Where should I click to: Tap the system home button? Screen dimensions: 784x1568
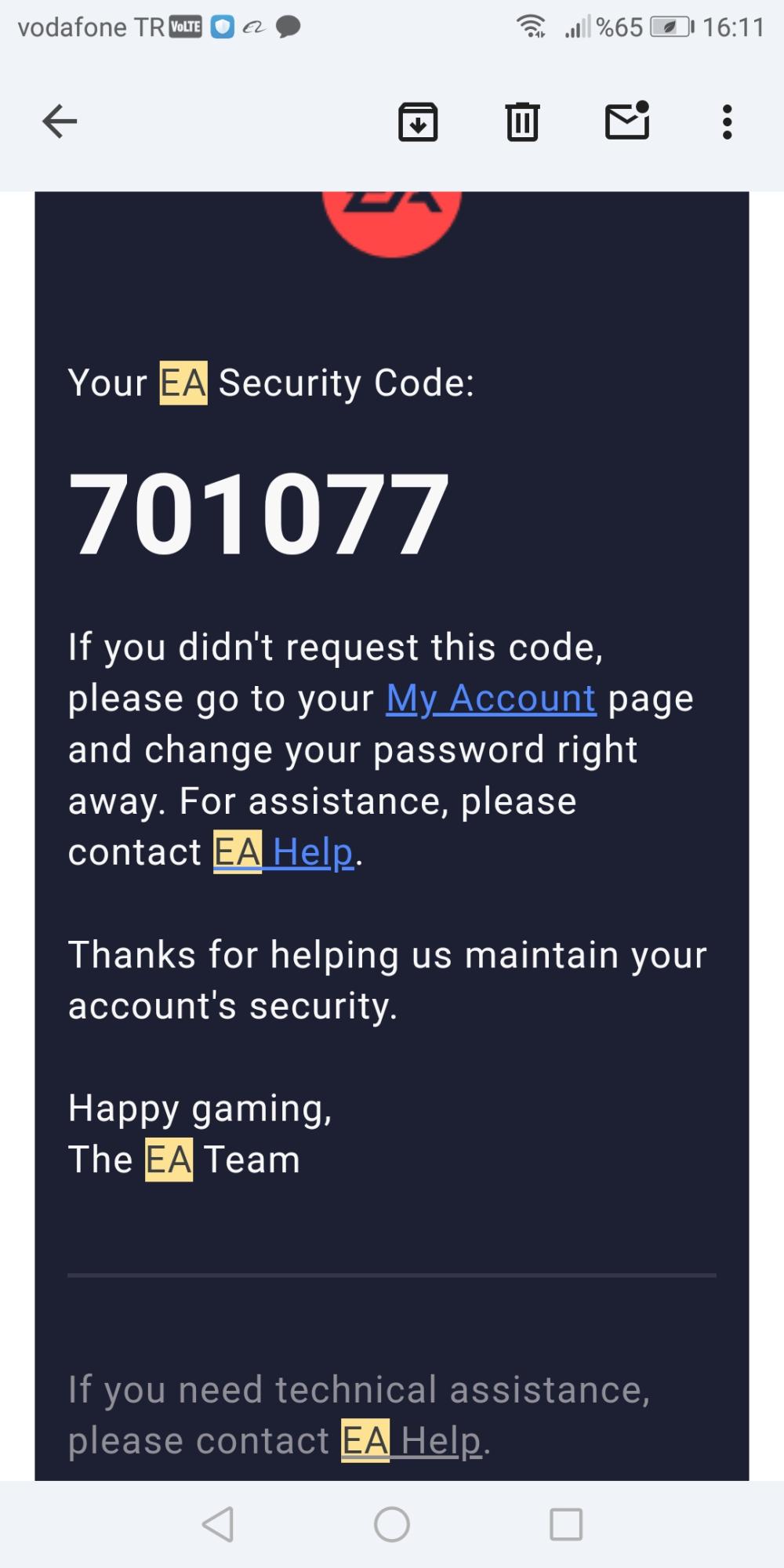tap(392, 1524)
